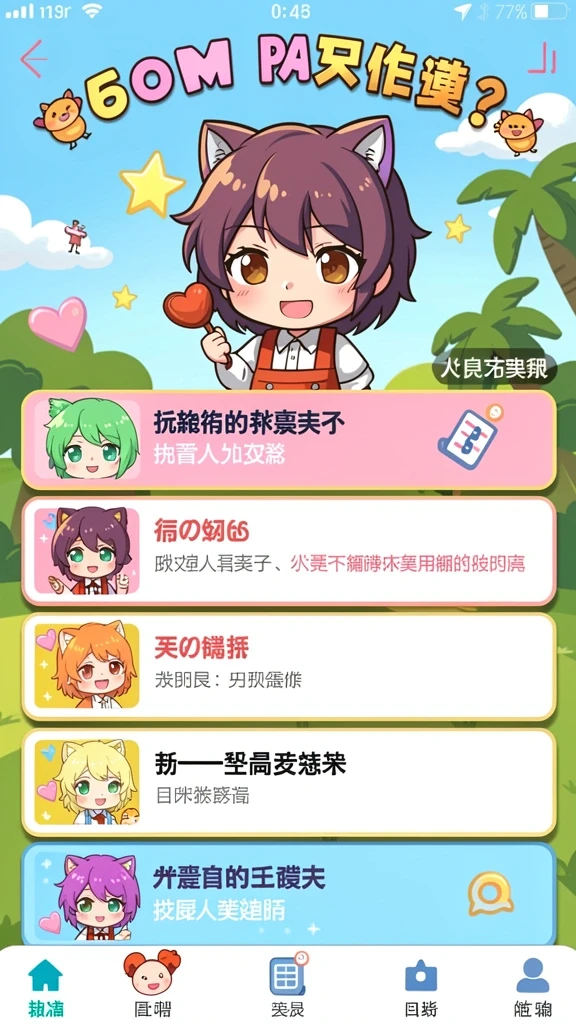
Task: Tap the dark pill label below the palm tree
Action: 494,370
